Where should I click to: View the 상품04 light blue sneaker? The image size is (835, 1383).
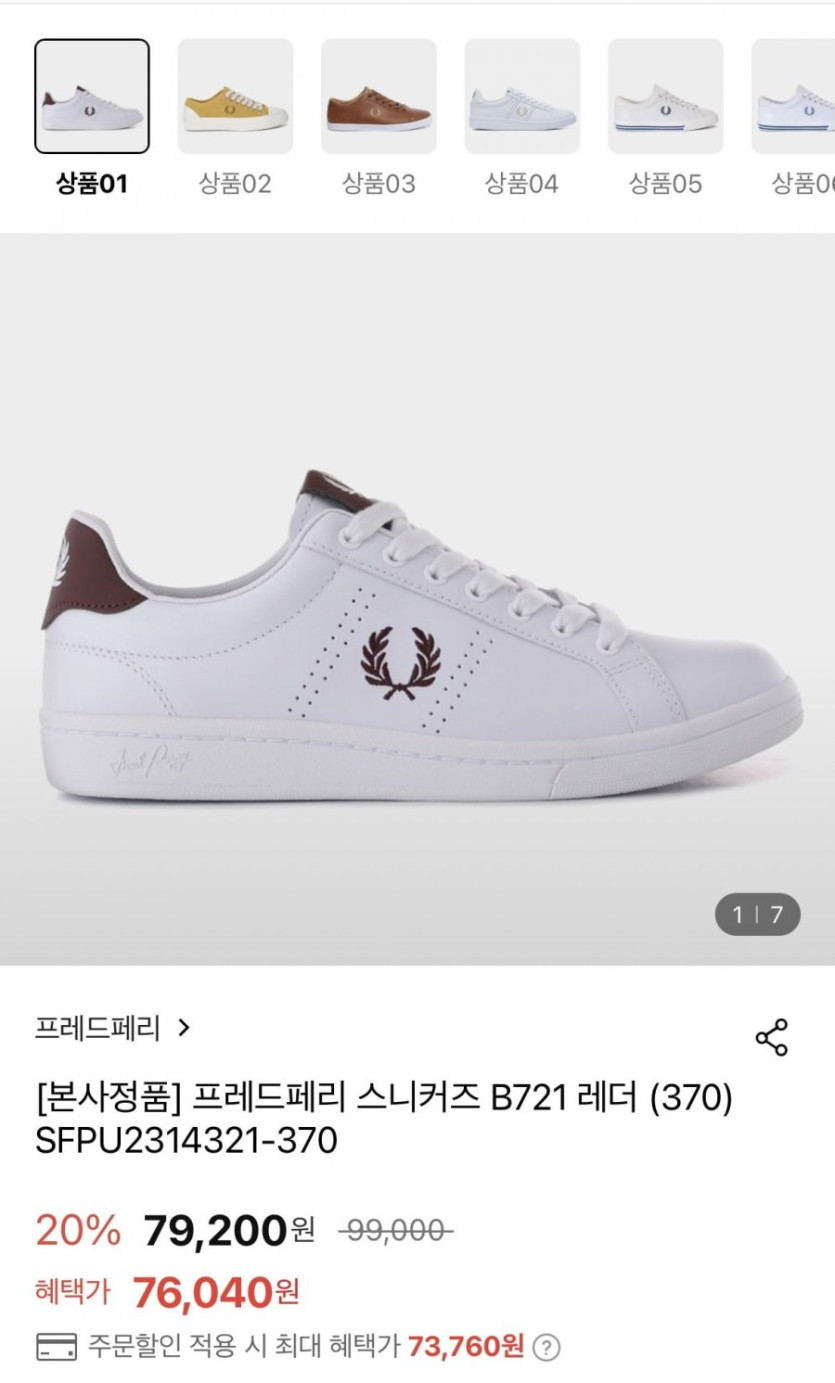pyautogui.click(x=522, y=97)
